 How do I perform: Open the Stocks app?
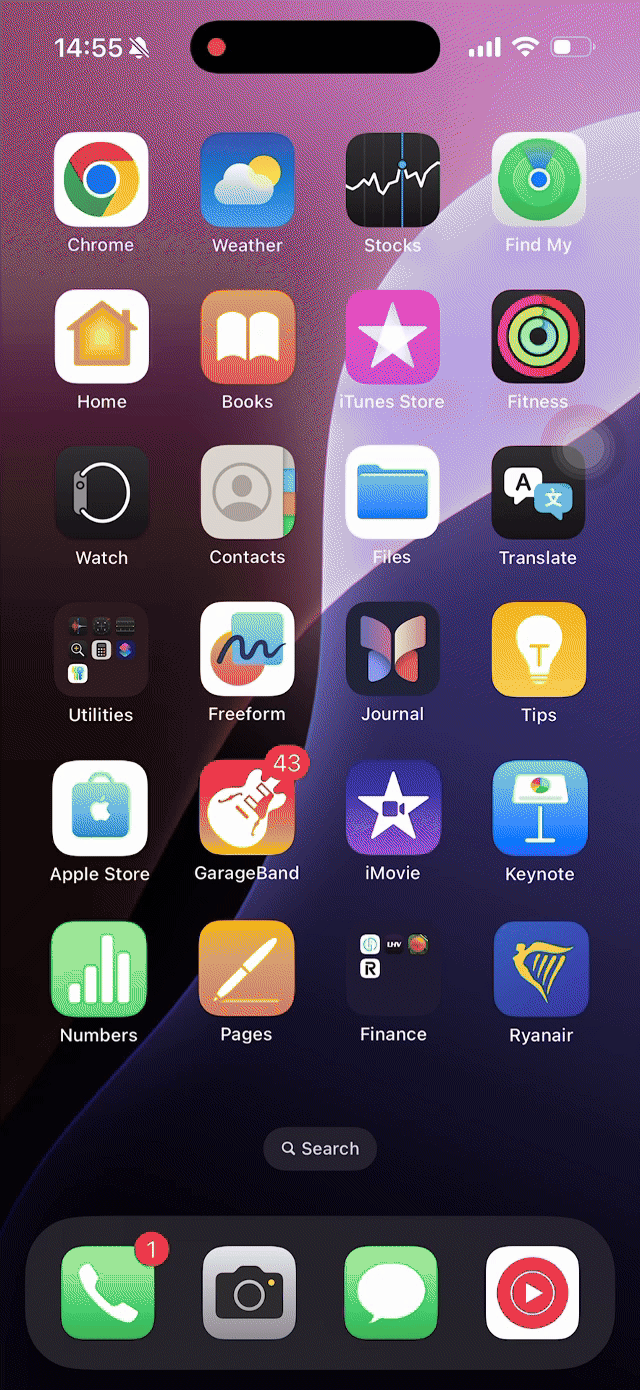[x=393, y=180]
